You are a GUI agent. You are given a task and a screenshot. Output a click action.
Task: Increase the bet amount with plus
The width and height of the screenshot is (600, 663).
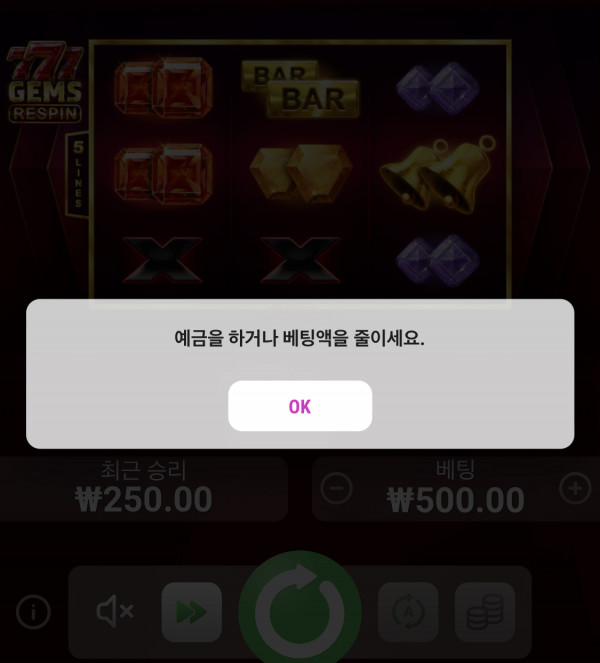point(574,488)
